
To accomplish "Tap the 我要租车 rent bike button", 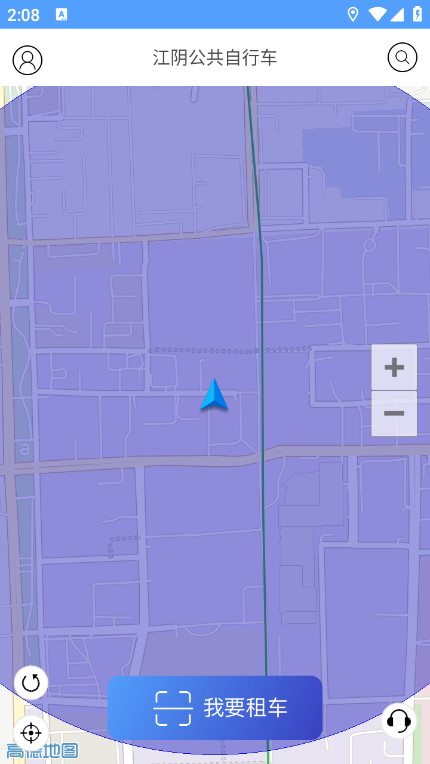I will click(215, 707).
